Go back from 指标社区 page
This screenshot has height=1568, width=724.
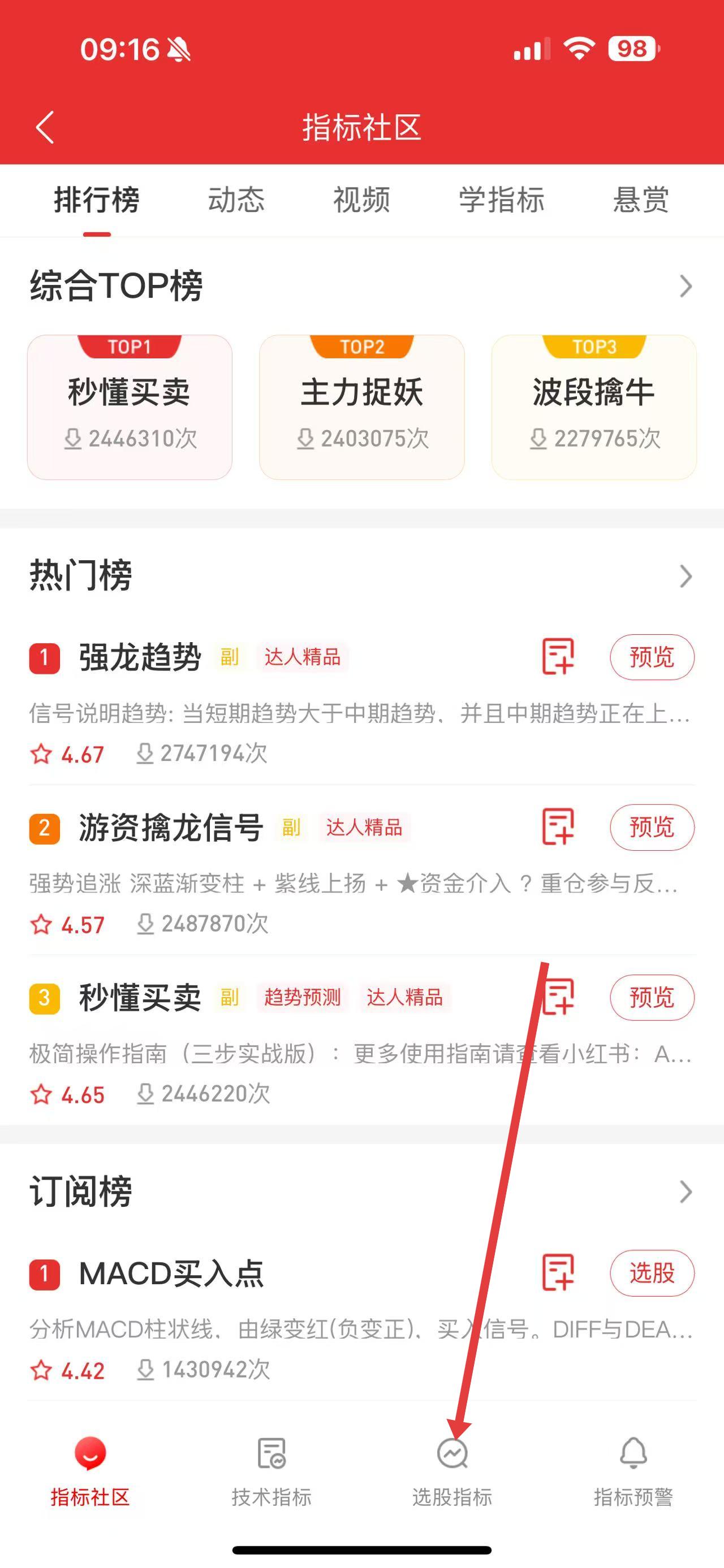[x=45, y=127]
